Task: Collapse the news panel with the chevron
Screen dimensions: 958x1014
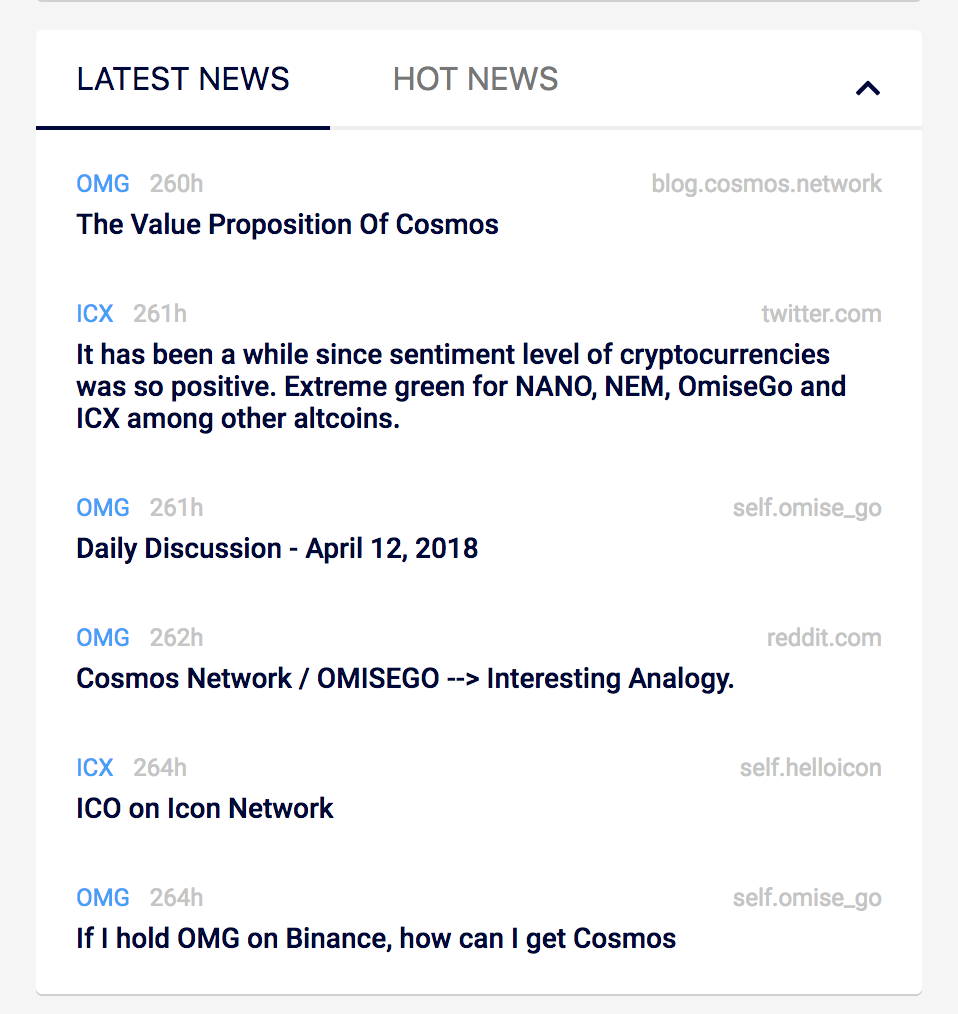Action: click(x=867, y=88)
